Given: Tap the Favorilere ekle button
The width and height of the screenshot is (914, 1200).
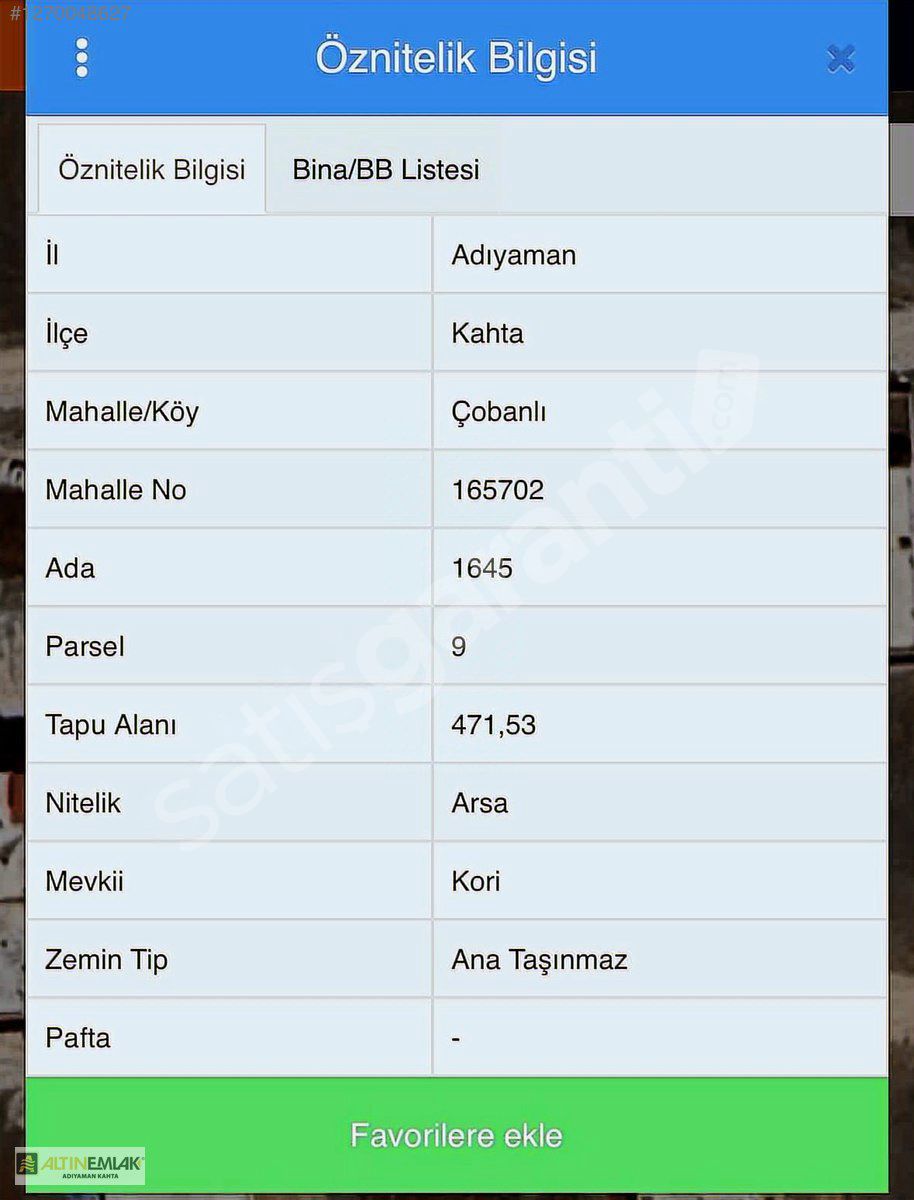Looking at the screenshot, I should (x=456, y=1135).
